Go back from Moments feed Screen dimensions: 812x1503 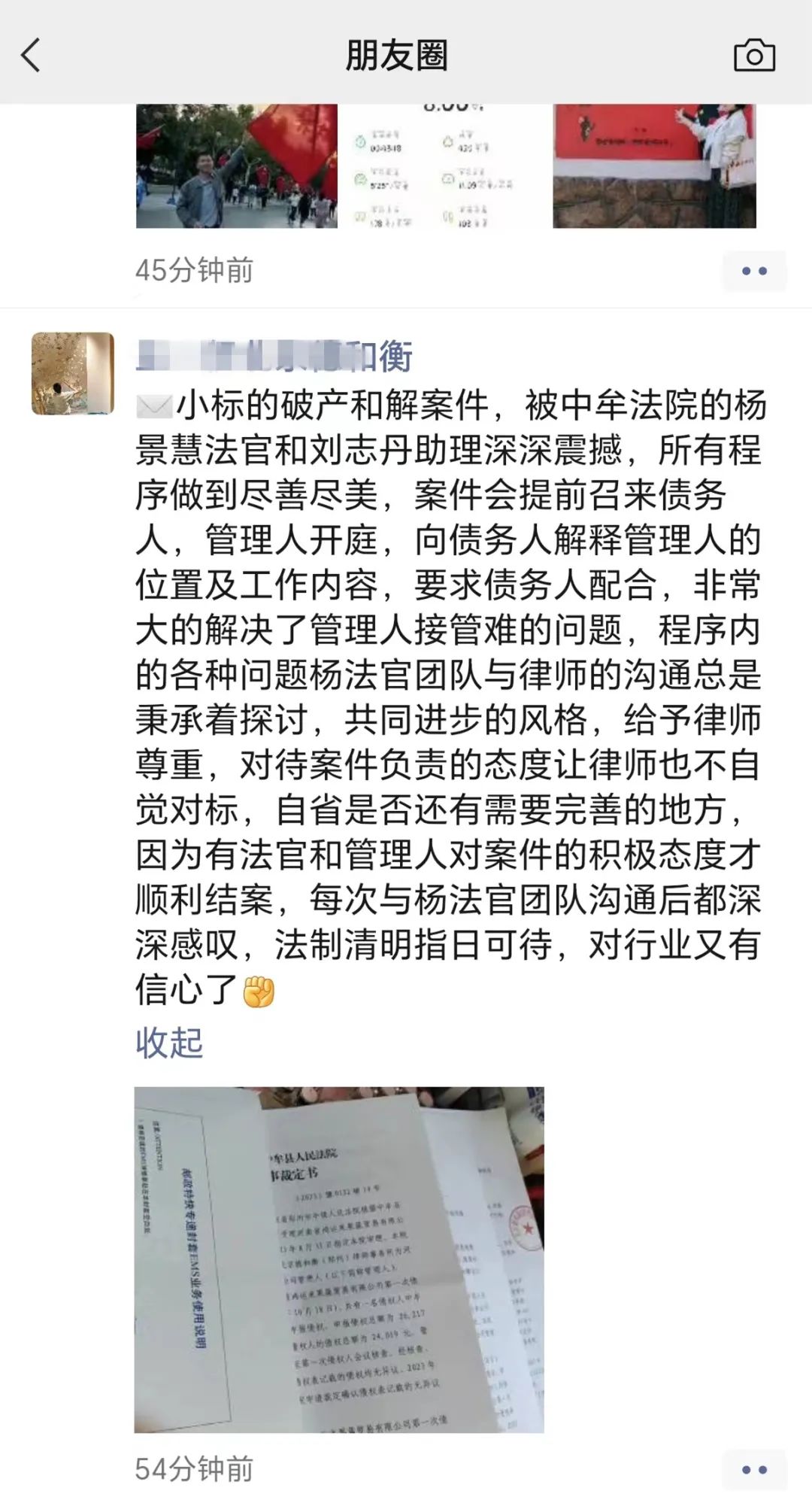pyautogui.click(x=32, y=56)
